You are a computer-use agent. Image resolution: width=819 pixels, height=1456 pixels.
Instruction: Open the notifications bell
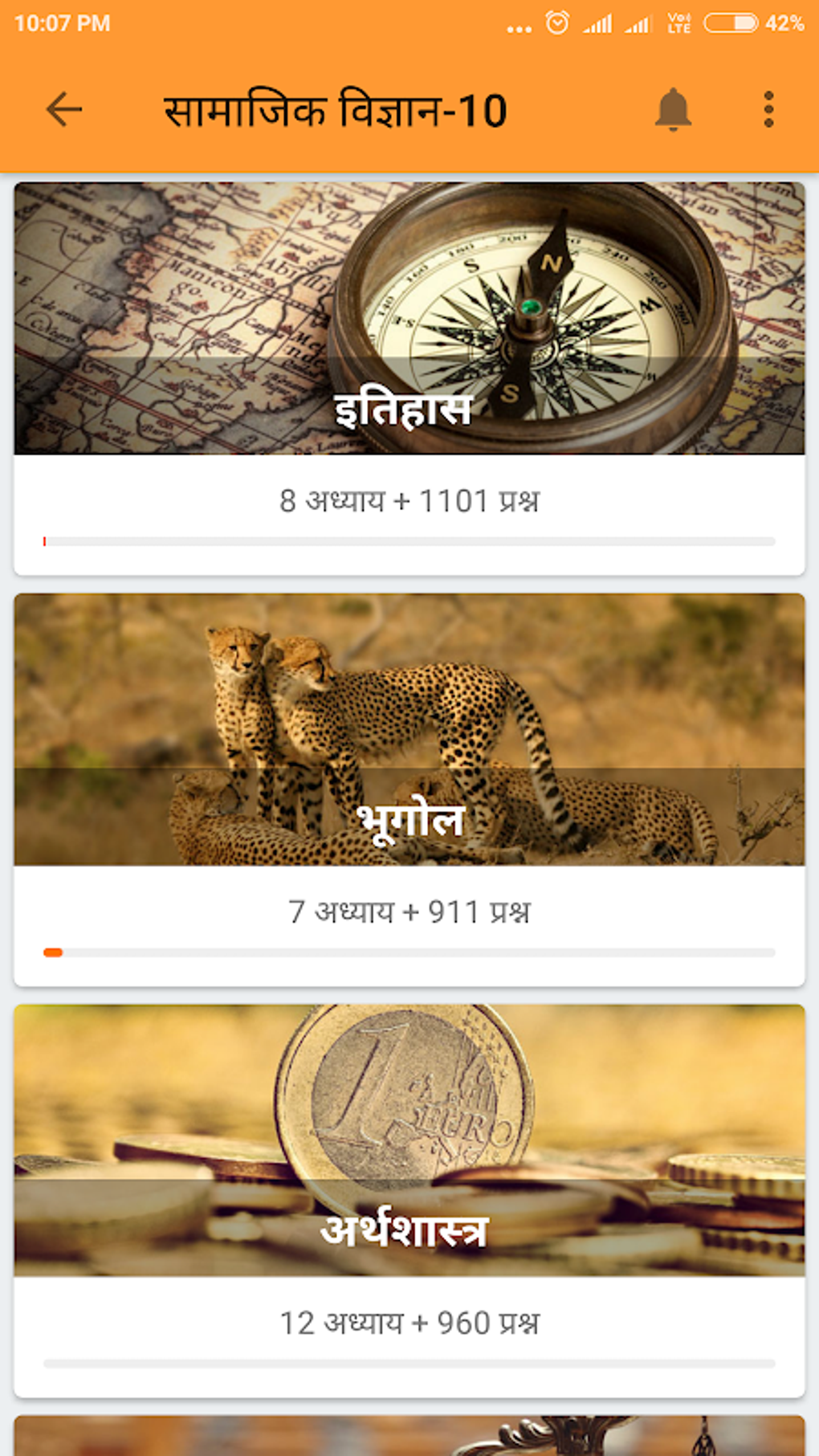pos(673,109)
